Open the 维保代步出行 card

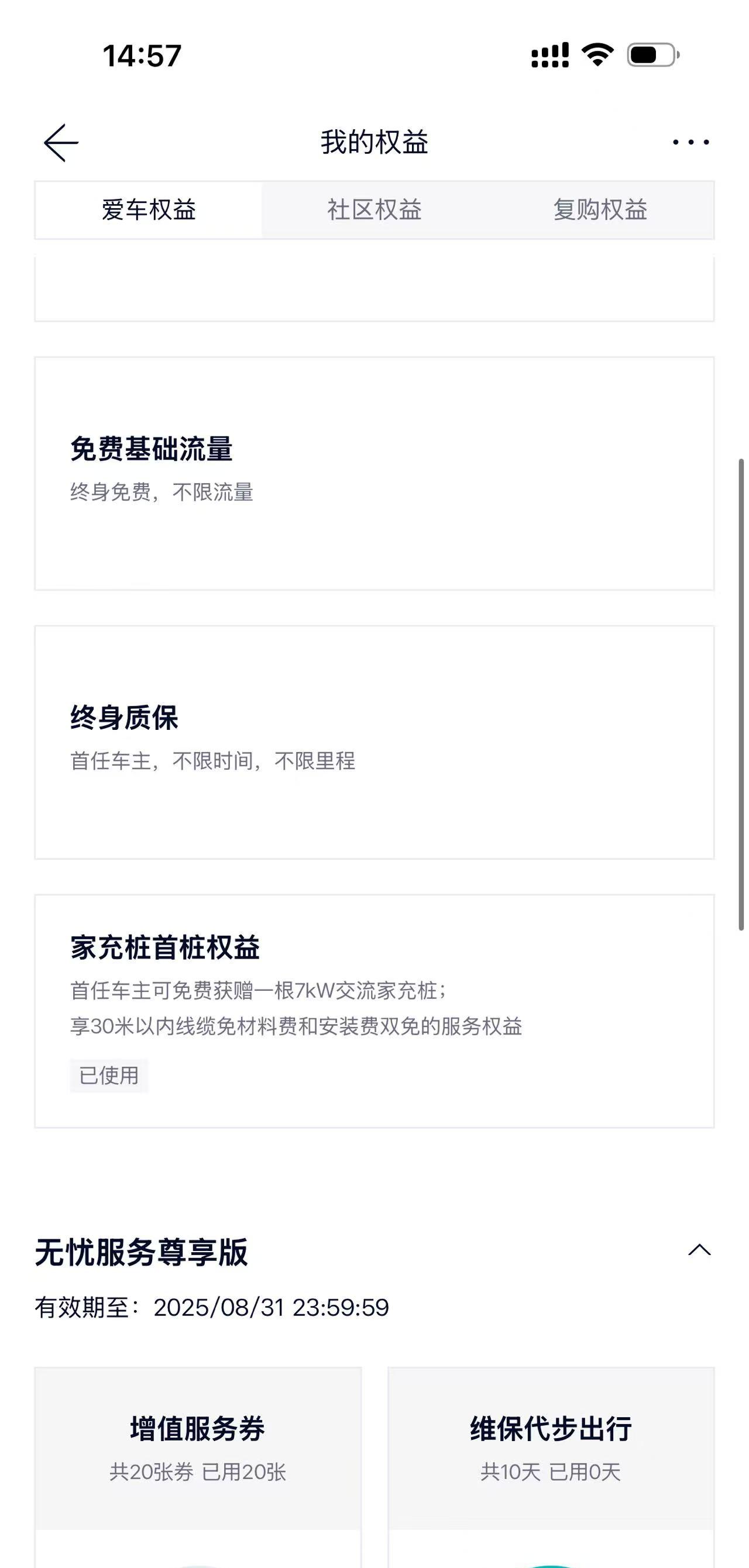click(551, 1467)
